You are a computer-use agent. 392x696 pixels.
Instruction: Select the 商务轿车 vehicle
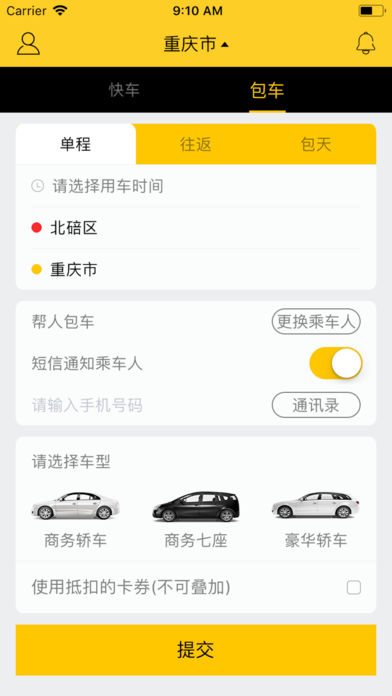point(75,519)
